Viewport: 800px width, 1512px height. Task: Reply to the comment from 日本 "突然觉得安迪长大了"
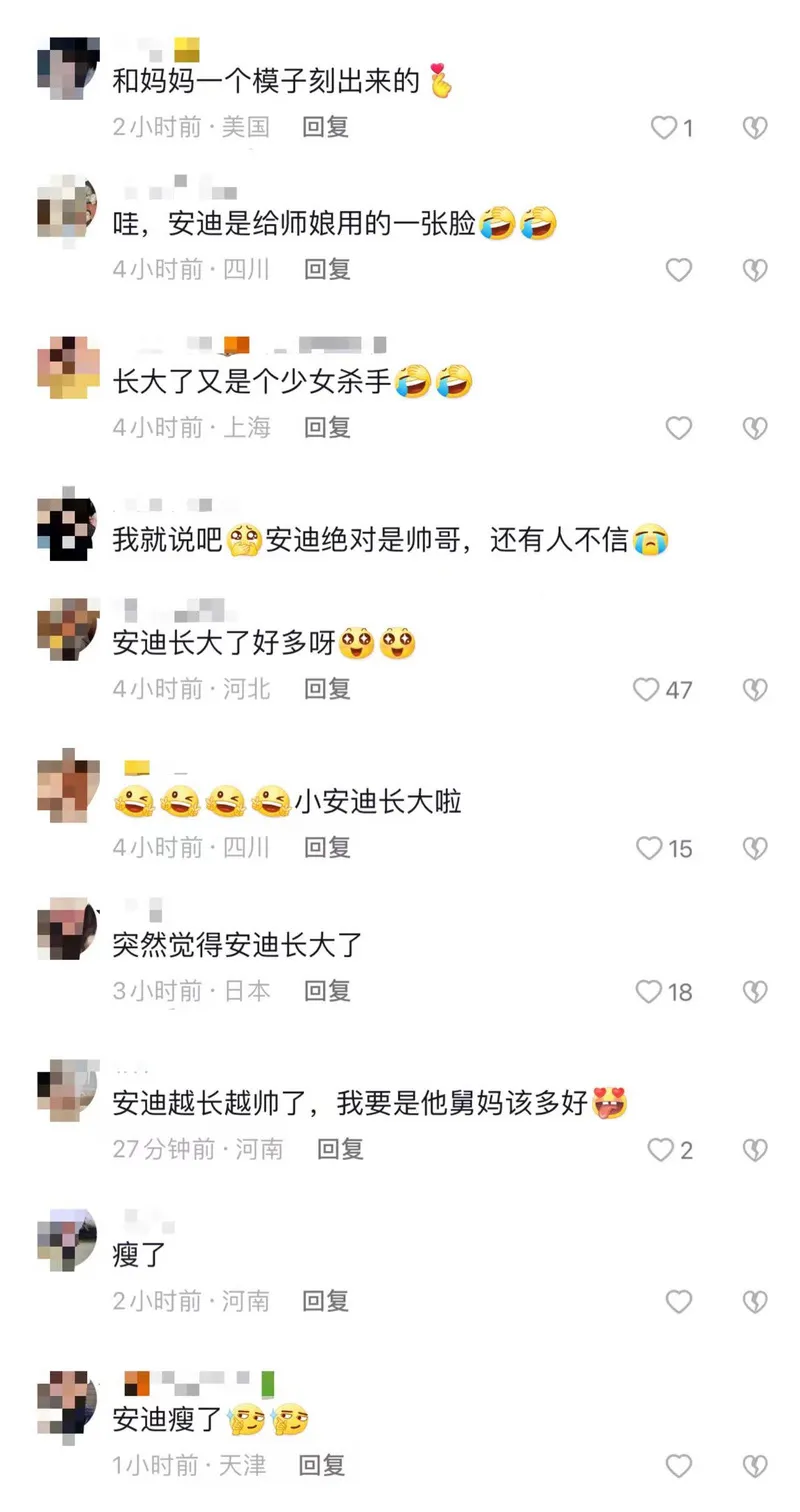point(327,991)
